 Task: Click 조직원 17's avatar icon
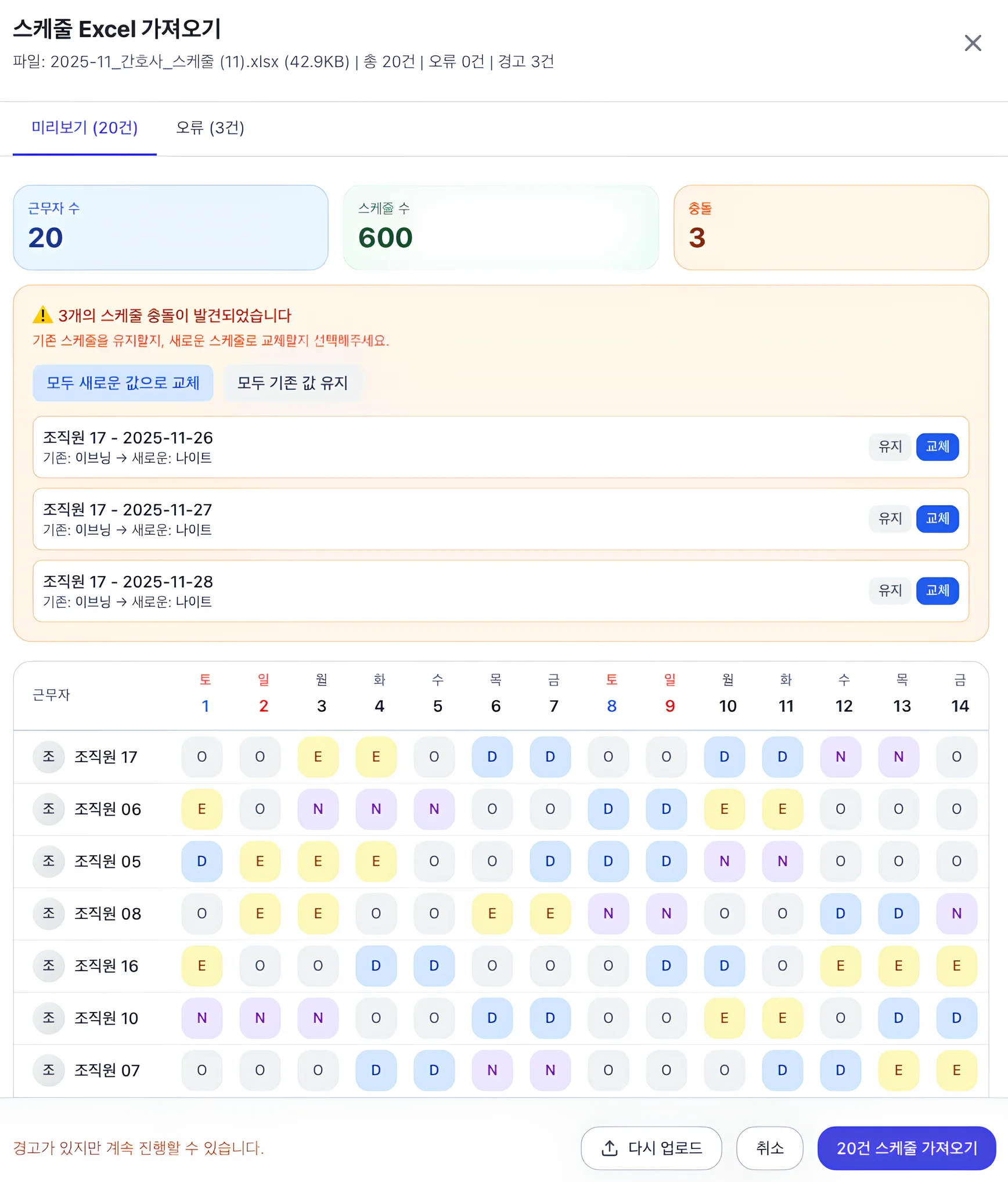point(49,757)
